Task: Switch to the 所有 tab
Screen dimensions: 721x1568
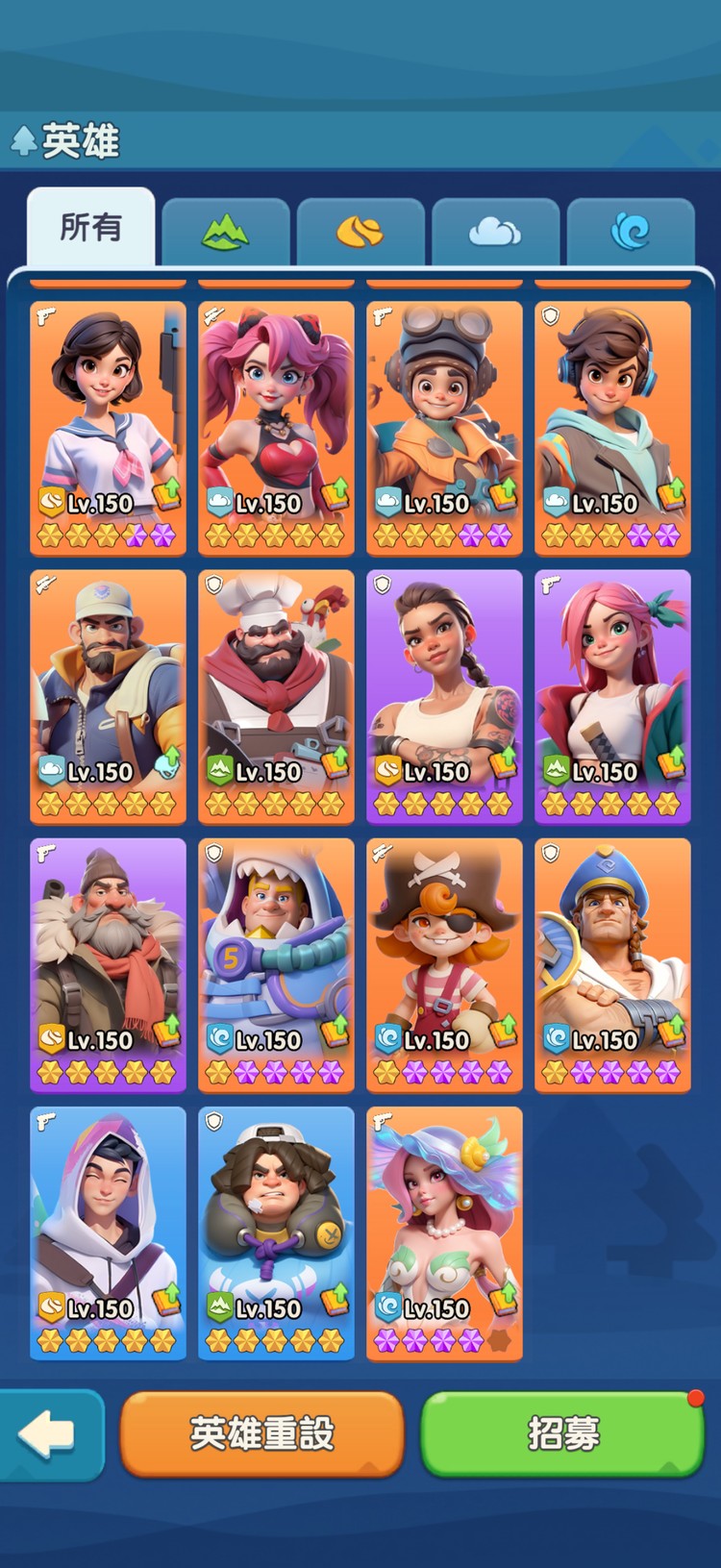Action: tap(90, 228)
